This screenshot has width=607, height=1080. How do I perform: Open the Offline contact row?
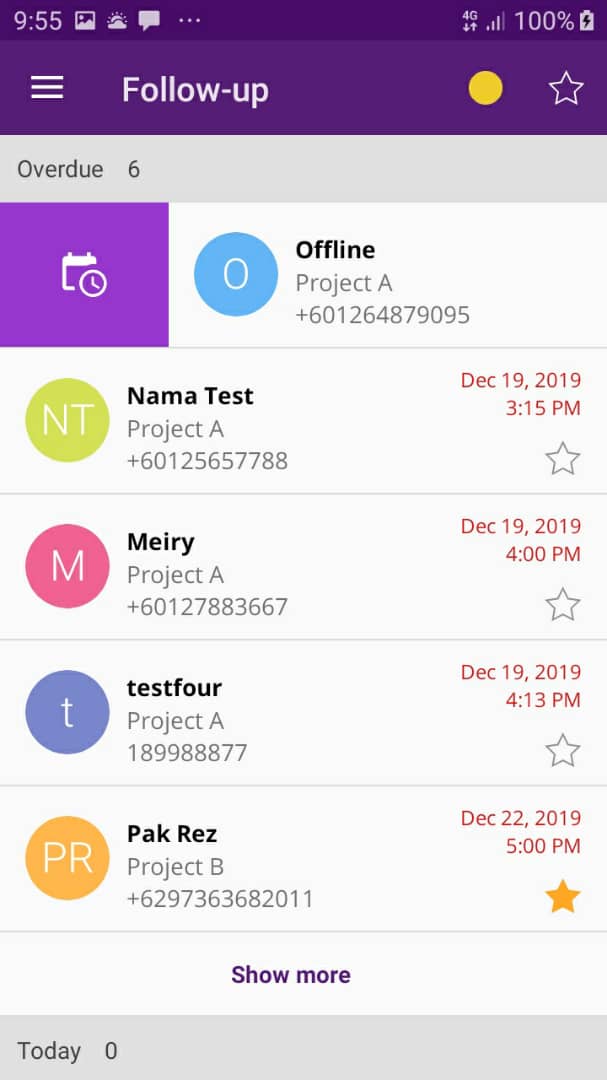pos(388,274)
